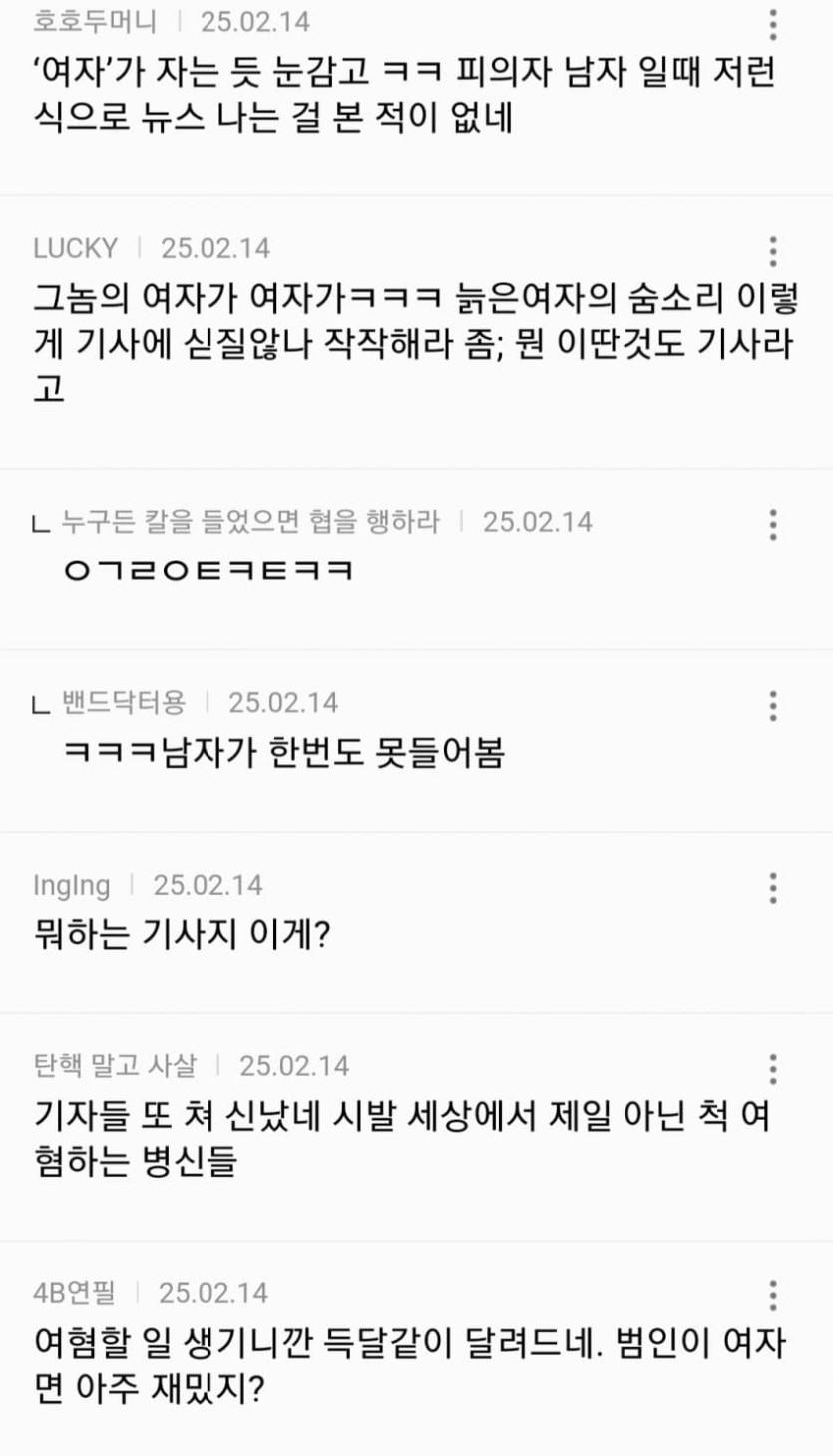Show more actions on IngIng's comment

(773, 888)
